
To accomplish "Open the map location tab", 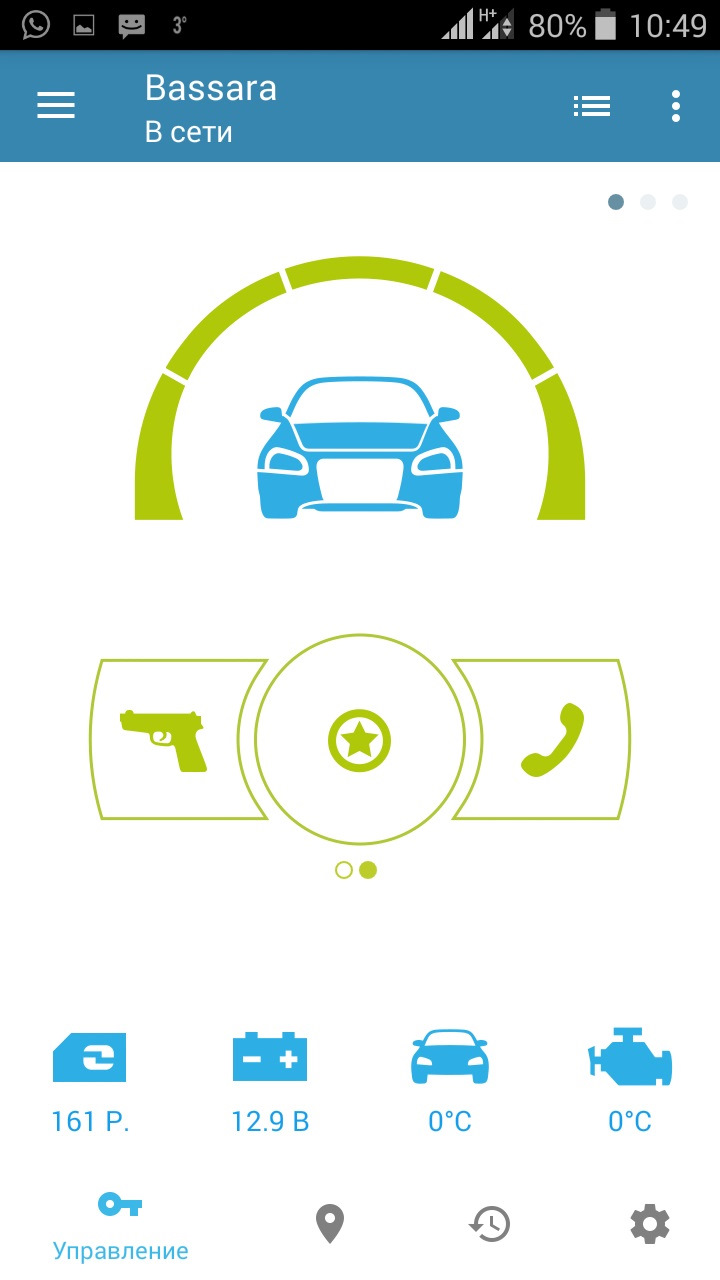I will point(330,1224).
